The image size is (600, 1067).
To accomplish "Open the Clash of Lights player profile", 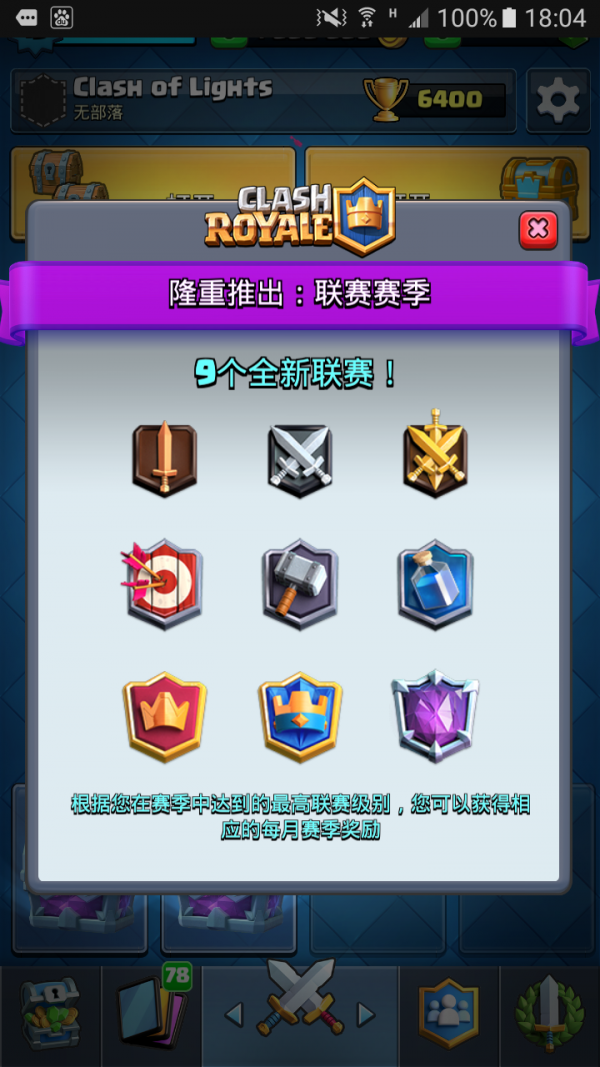I will pos(170,99).
